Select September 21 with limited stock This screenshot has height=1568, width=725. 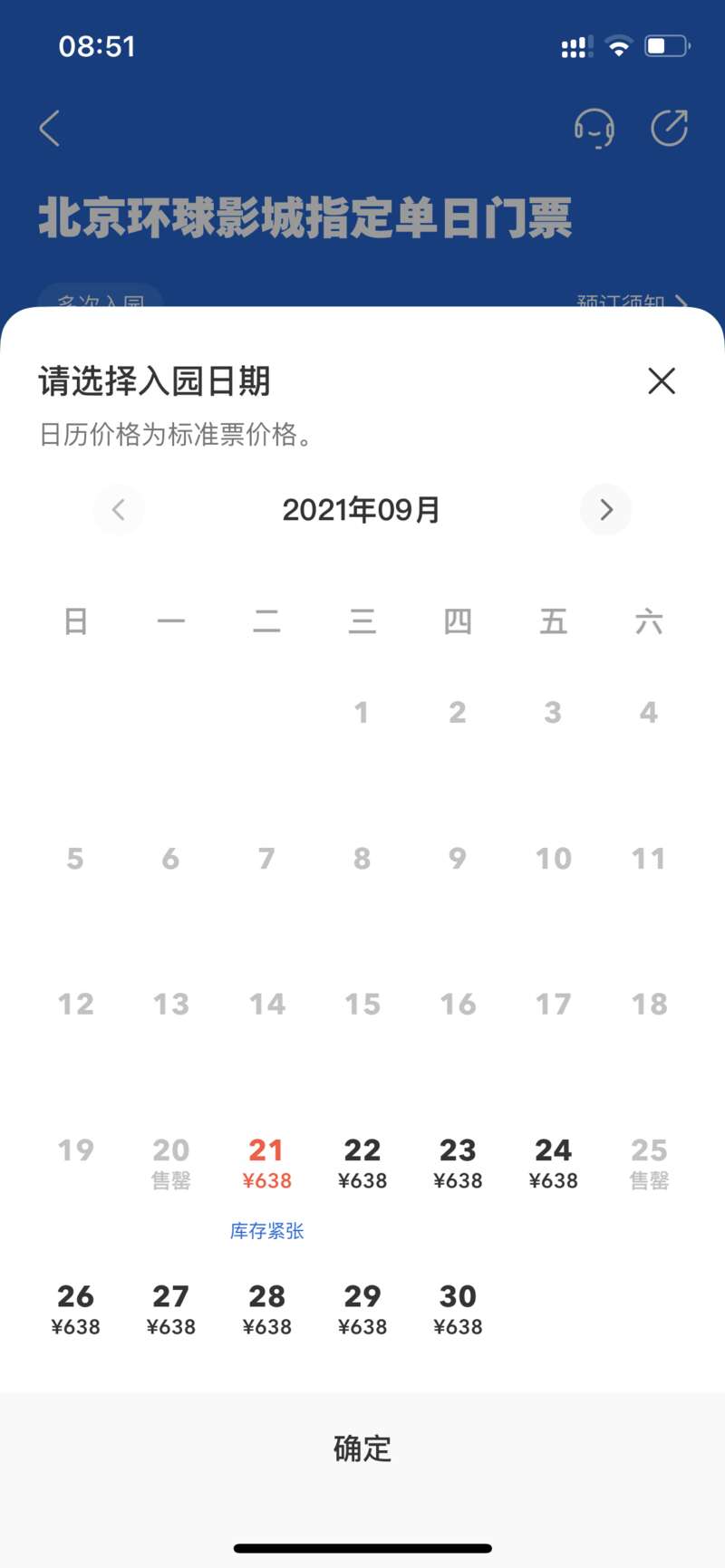(x=266, y=1164)
